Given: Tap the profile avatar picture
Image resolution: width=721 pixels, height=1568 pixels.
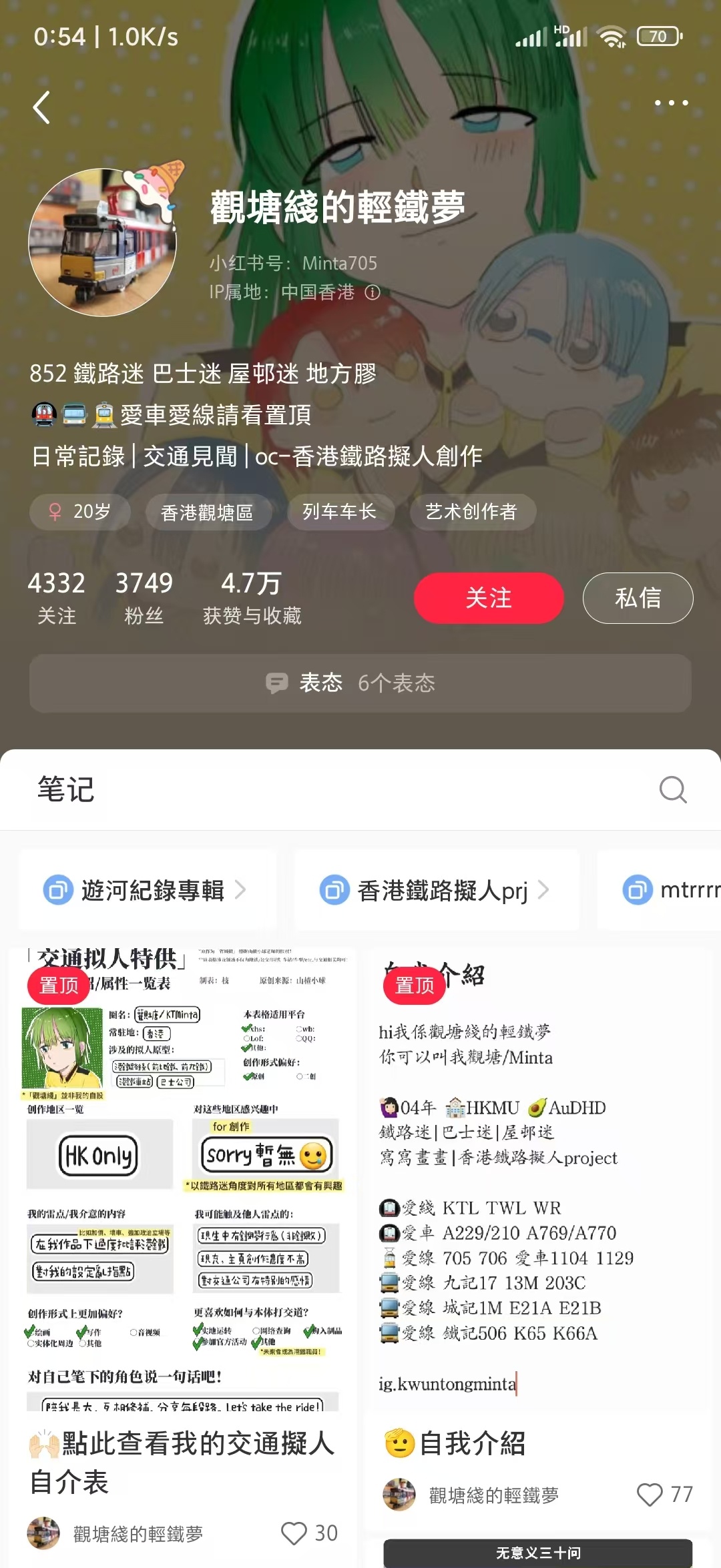Looking at the screenshot, I should [x=103, y=243].
